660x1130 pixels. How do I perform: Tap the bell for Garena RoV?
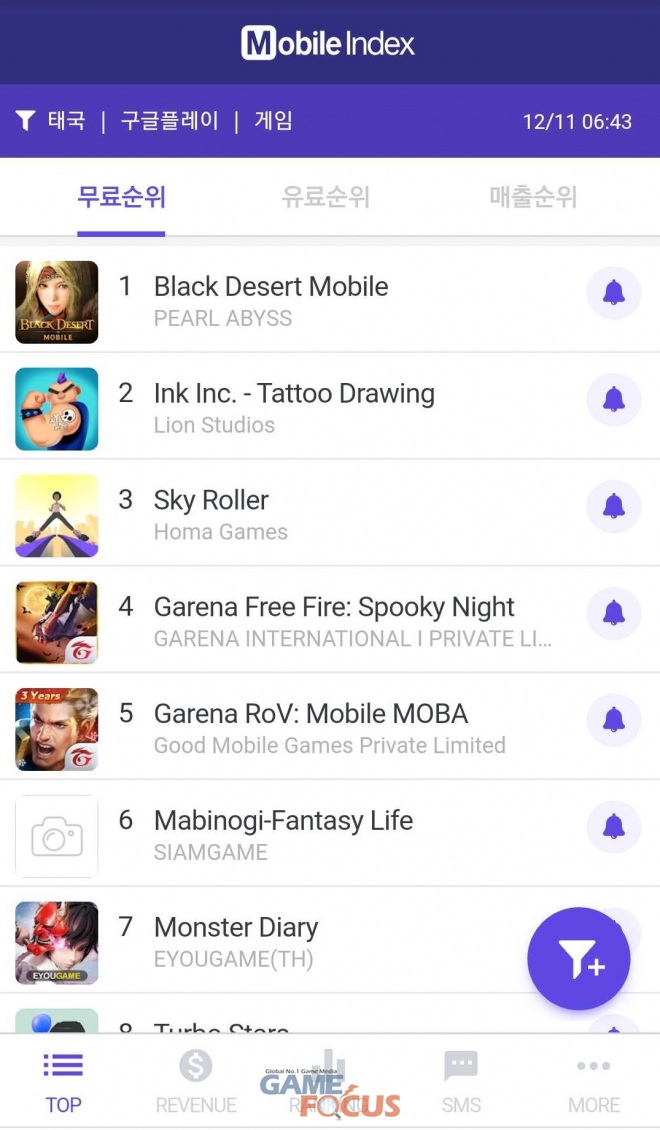pyautogui.click(x=613, y=720)
